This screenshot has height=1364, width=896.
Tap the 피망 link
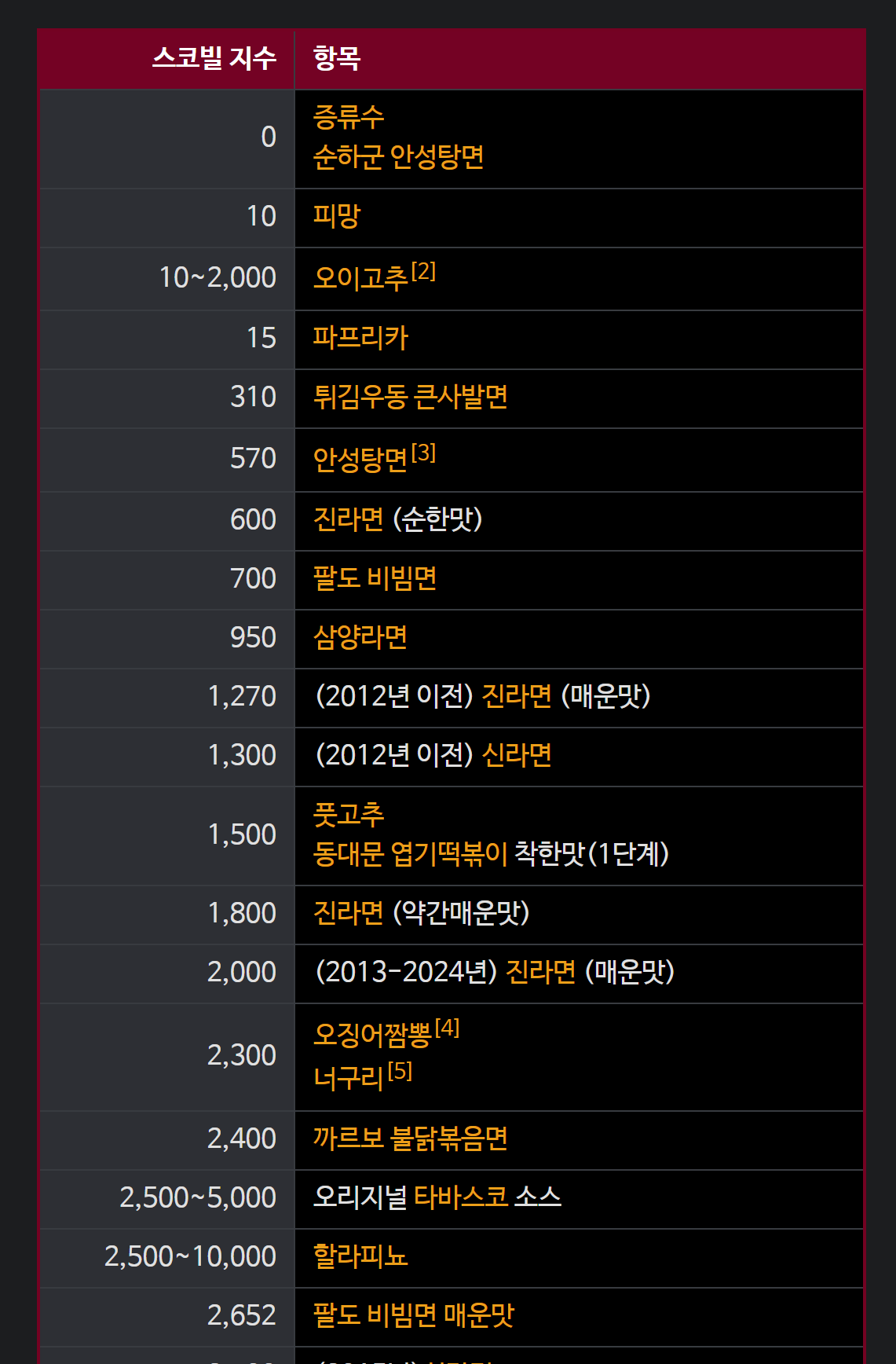(336, 216)
